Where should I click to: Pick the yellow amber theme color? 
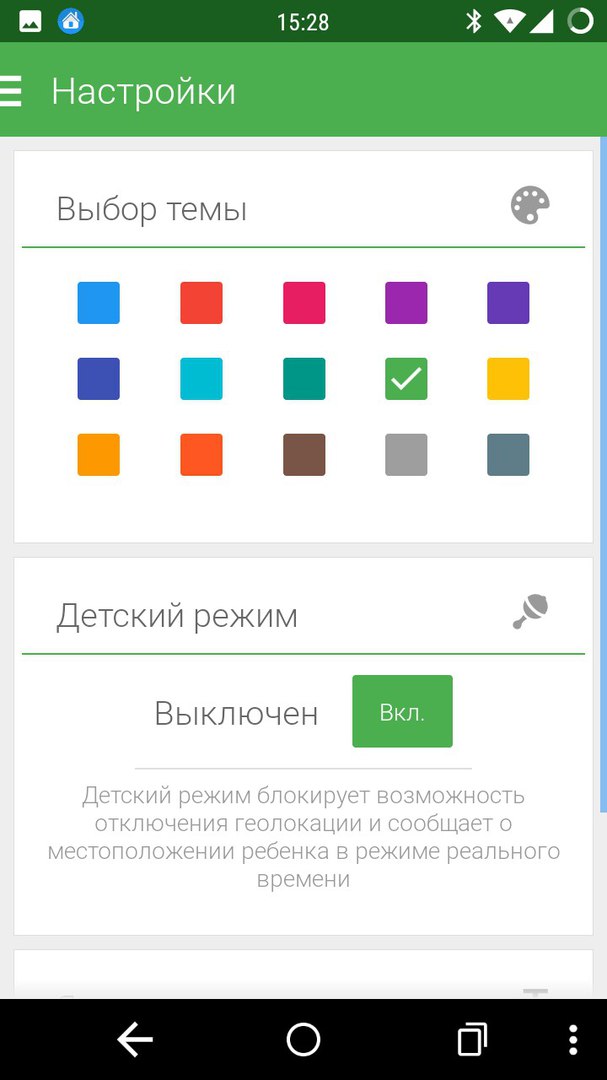click(x=508, y=379)
